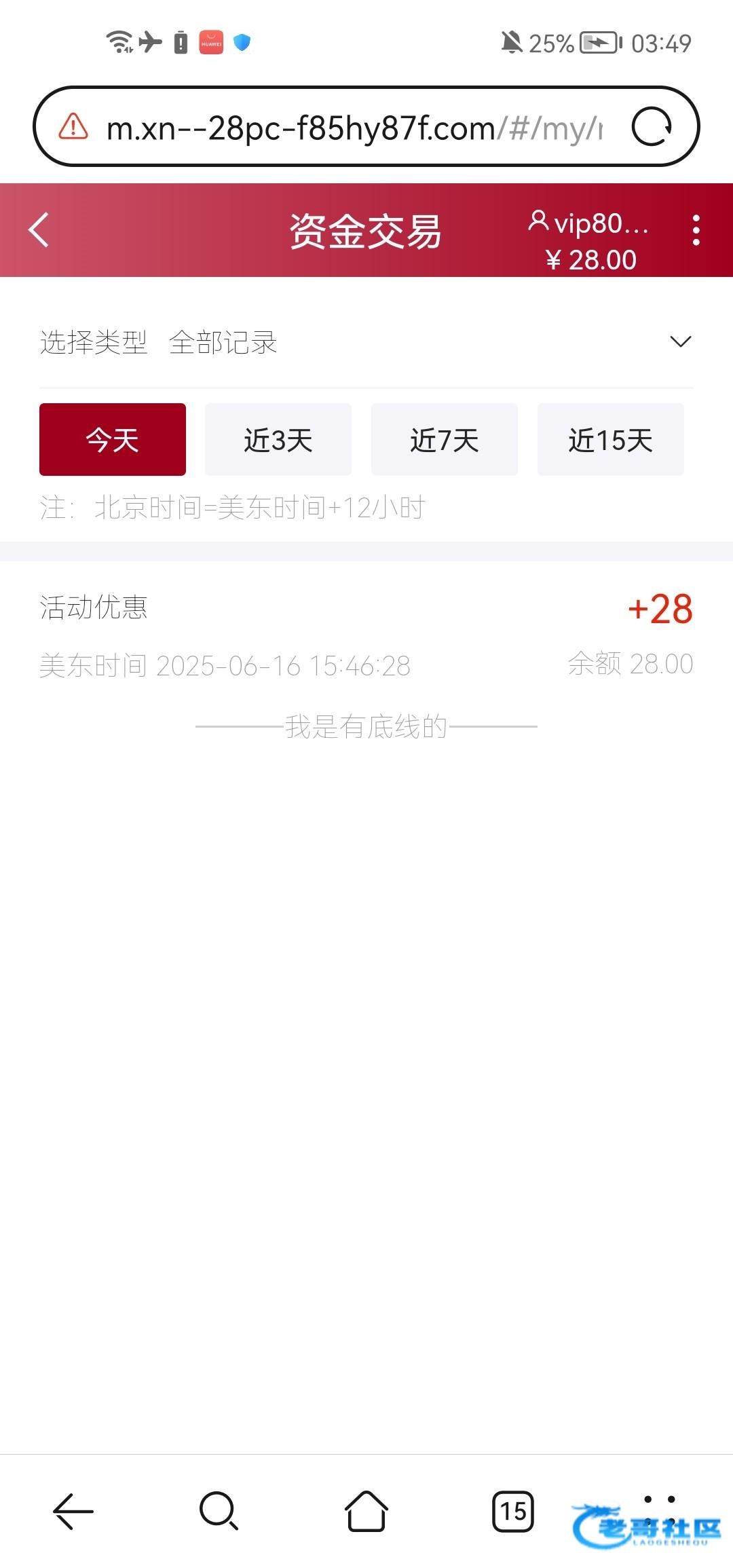Select the 今天 filter

tap(113, 440)
